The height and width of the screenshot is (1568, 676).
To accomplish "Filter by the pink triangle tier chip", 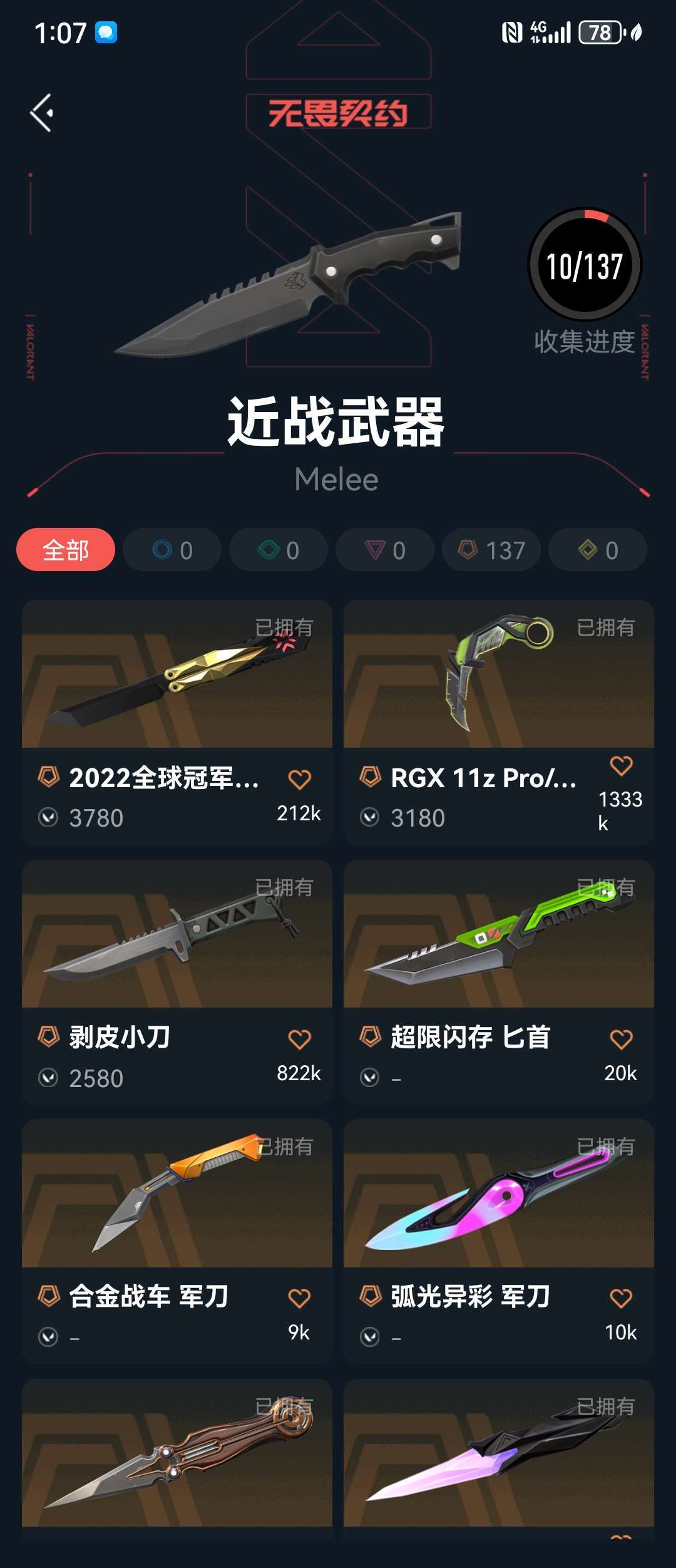I will point(385,550).
